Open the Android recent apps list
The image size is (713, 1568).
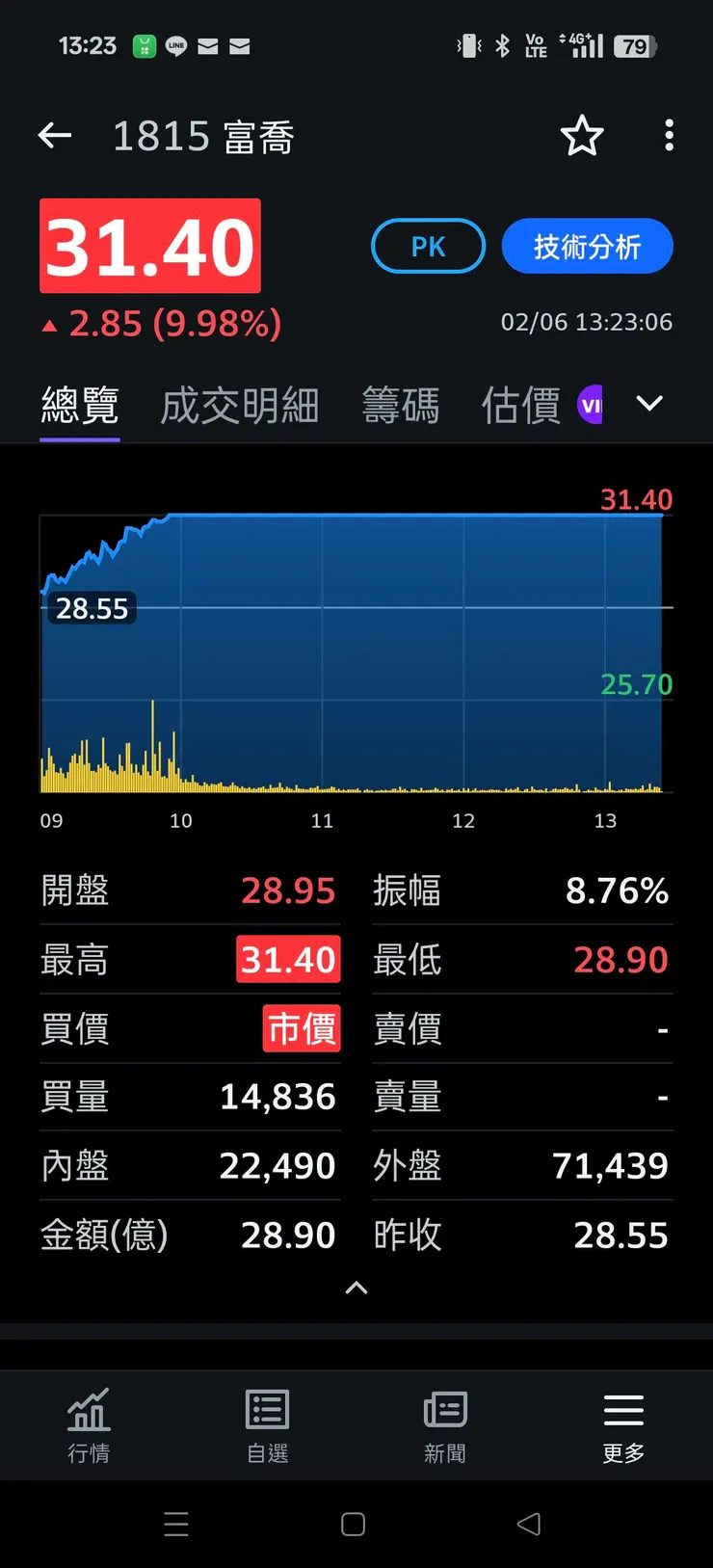click(176, 1524)
